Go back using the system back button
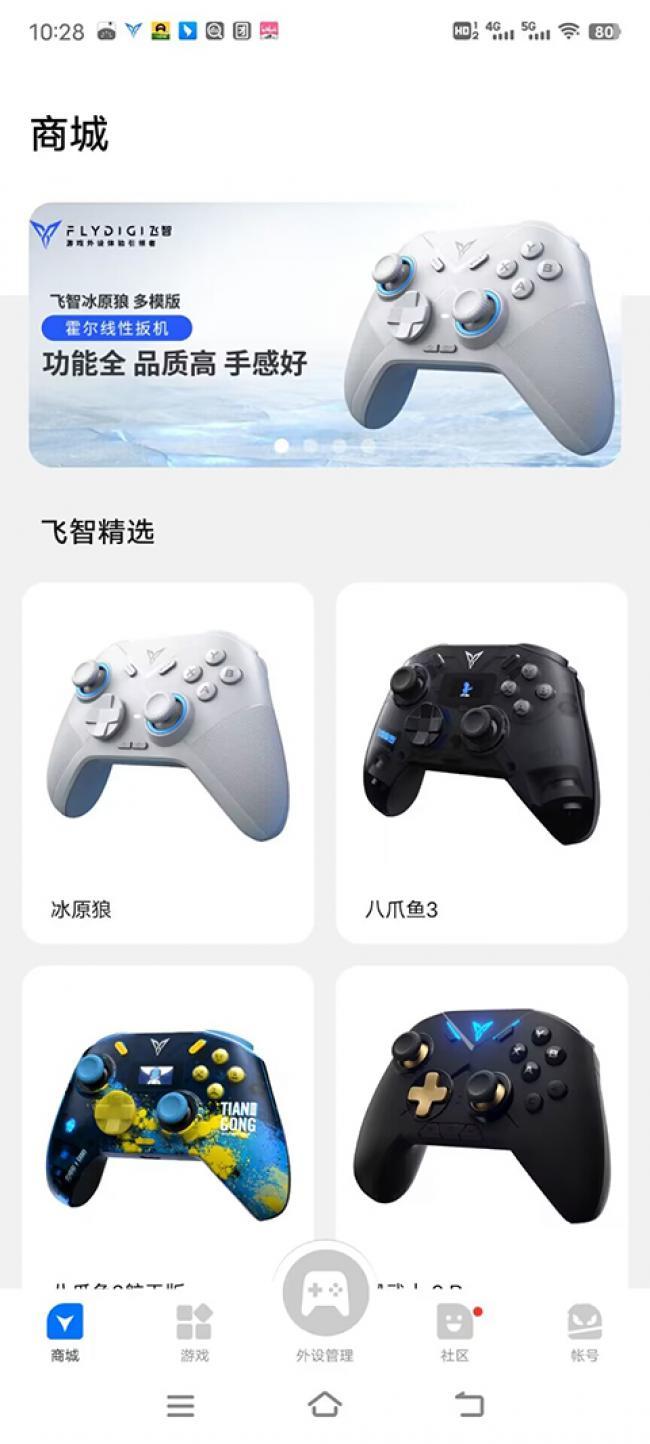This screenshot has height=1444, width=650. (x=469, y=1405)
